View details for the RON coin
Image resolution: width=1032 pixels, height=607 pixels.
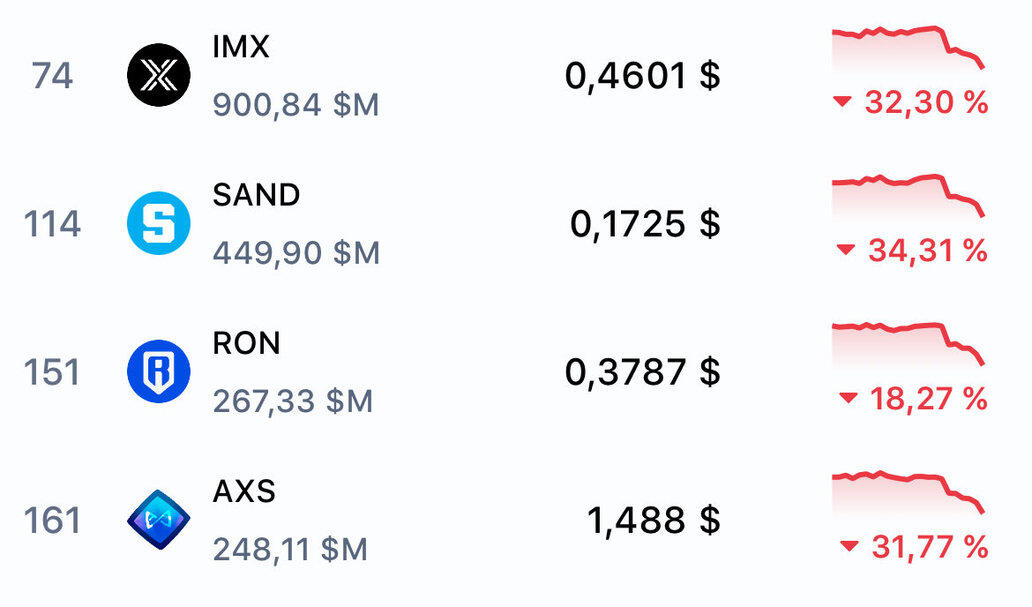pos(246,343)
